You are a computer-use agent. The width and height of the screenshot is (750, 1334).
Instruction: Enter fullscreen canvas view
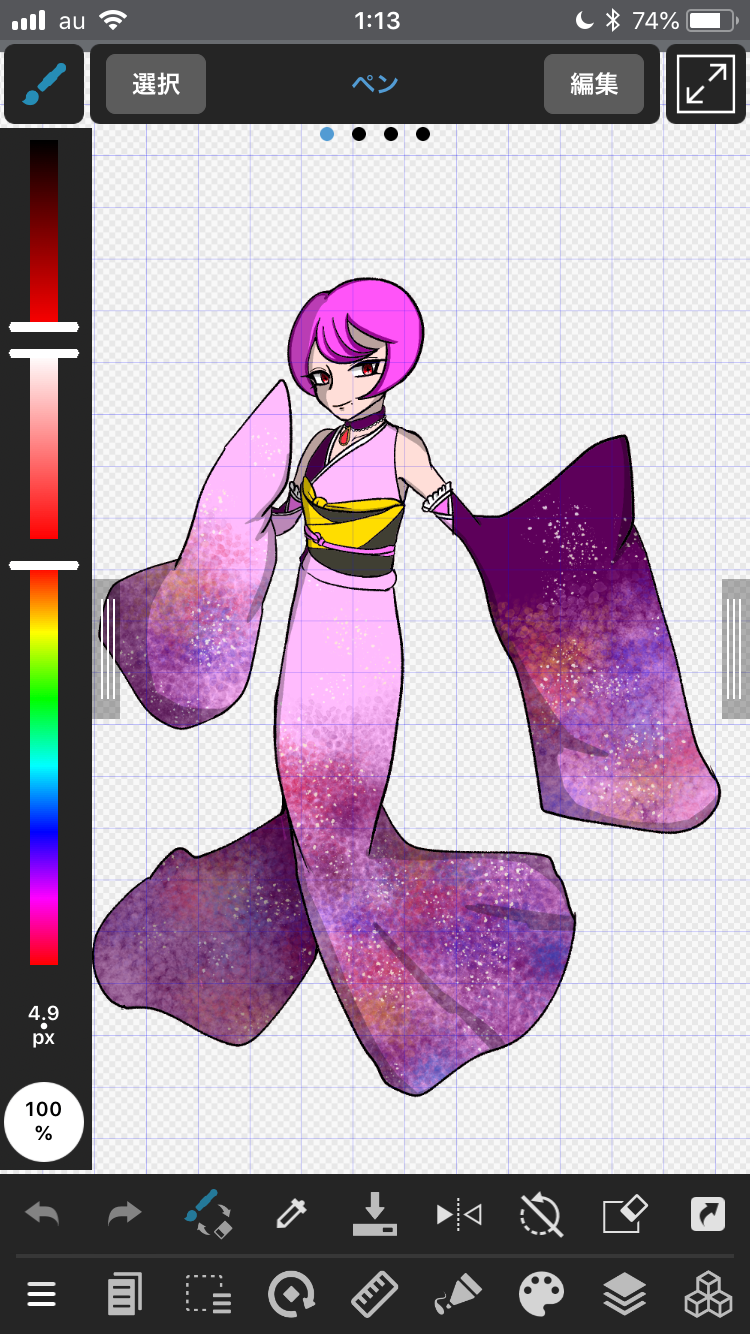[x=706, y=85]
